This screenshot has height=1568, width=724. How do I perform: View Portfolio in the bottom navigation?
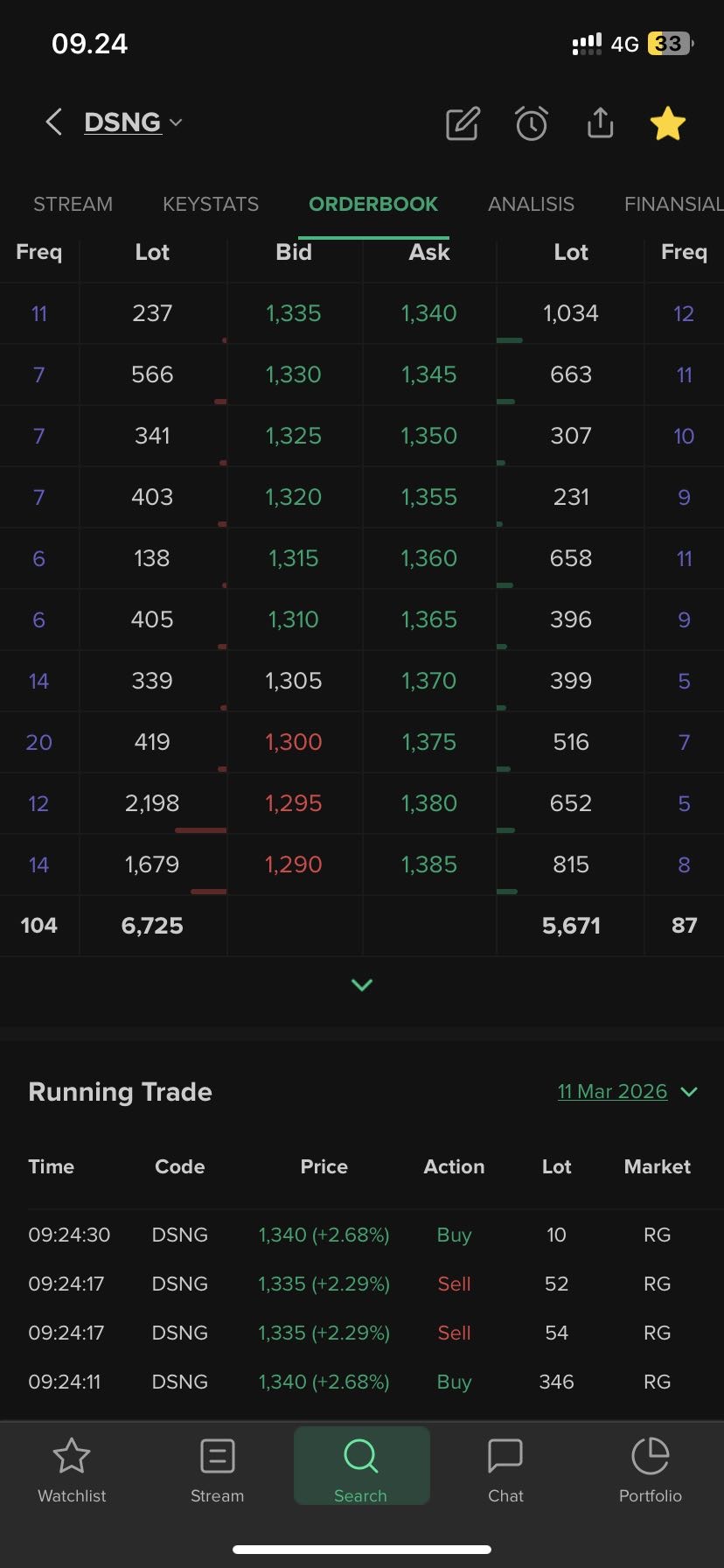pos(651,1470)
